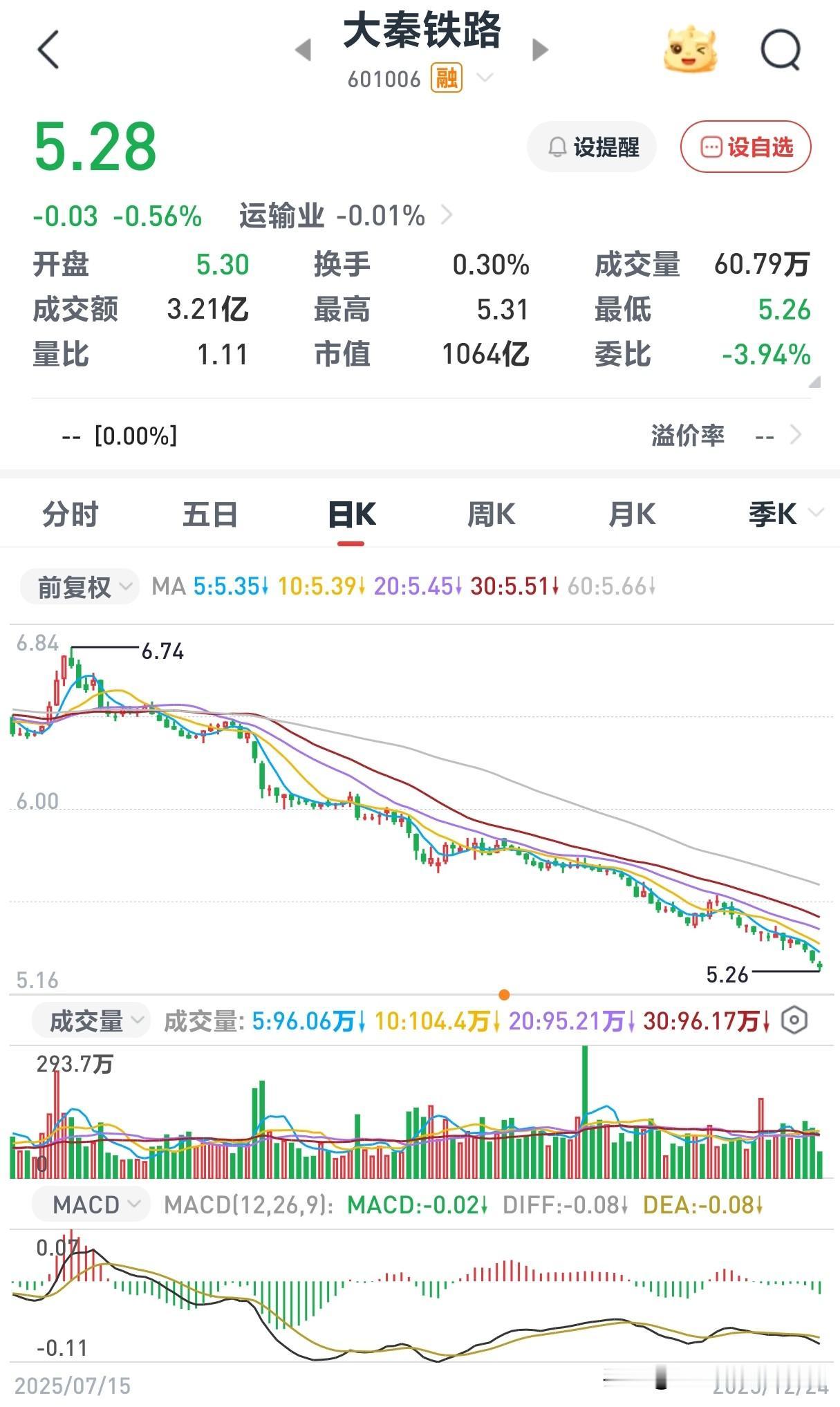Image resolution: width=840 pixels, height=1407 pixels.
Task: Switch to the 月K monthly tab
Action: point(632,514)
